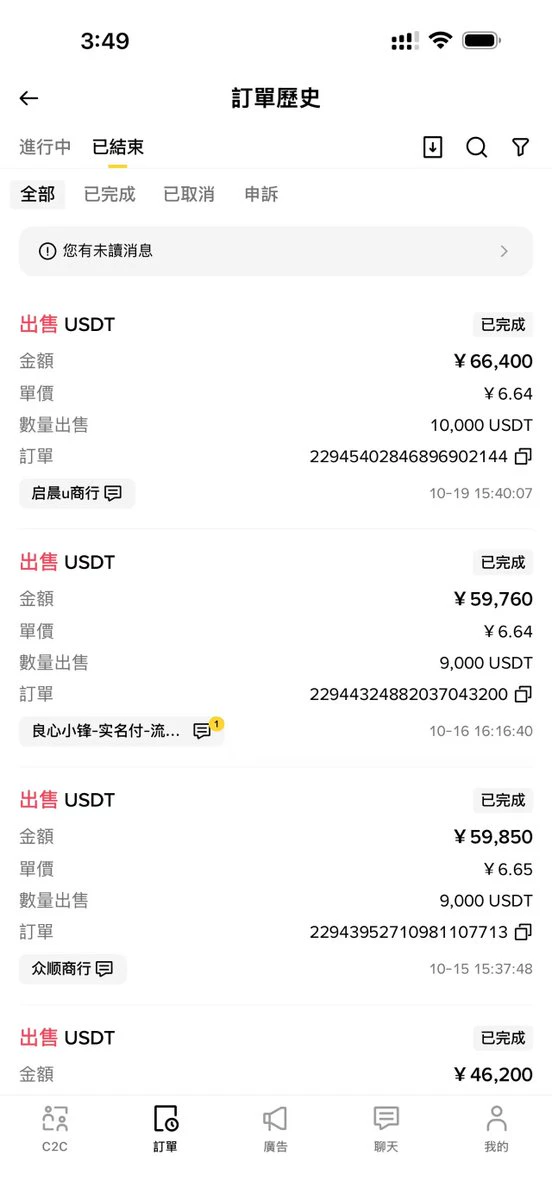Switch to the 進行中 tab
552x1199 pixels.
click(45, 147)
